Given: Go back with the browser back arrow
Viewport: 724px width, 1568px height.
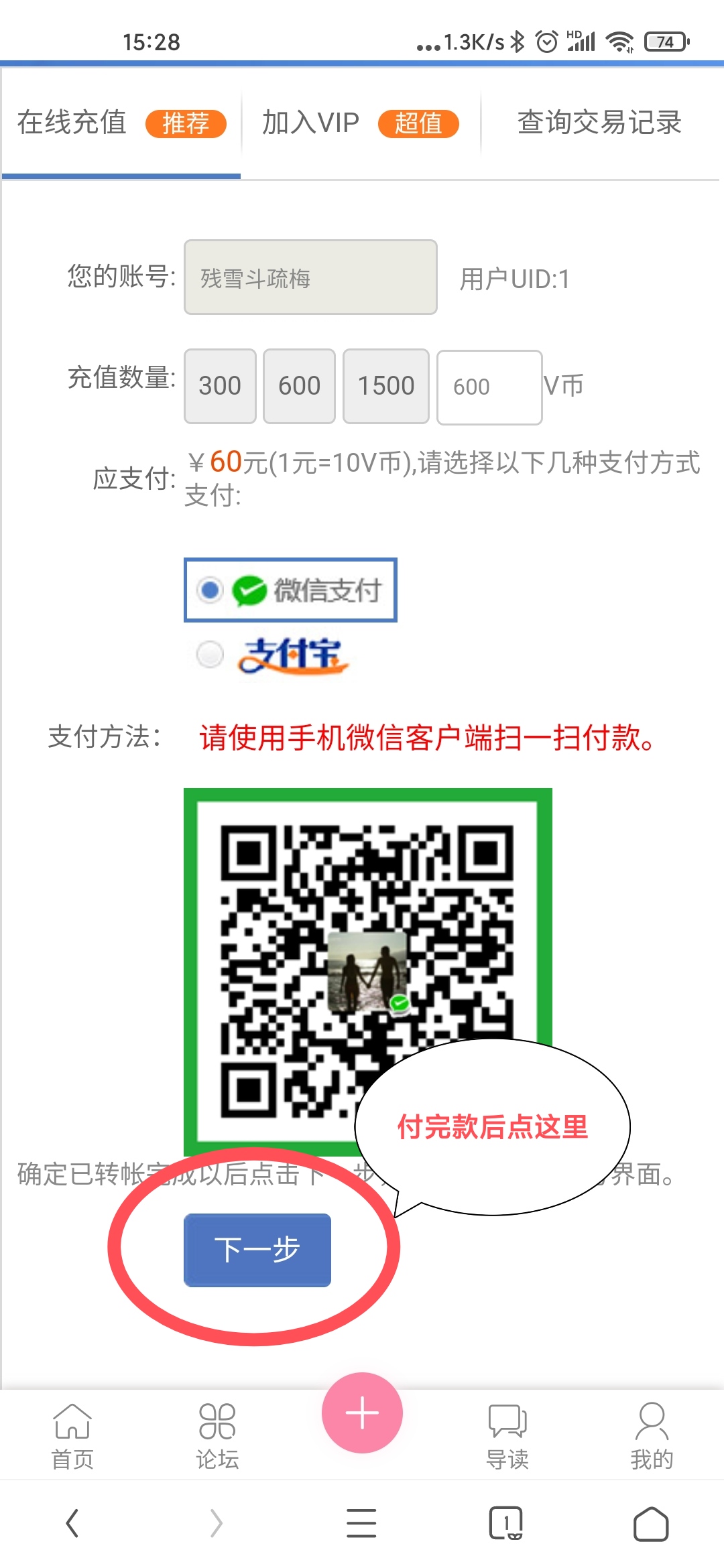Looking at the screenshot, I should point(72,1524).
